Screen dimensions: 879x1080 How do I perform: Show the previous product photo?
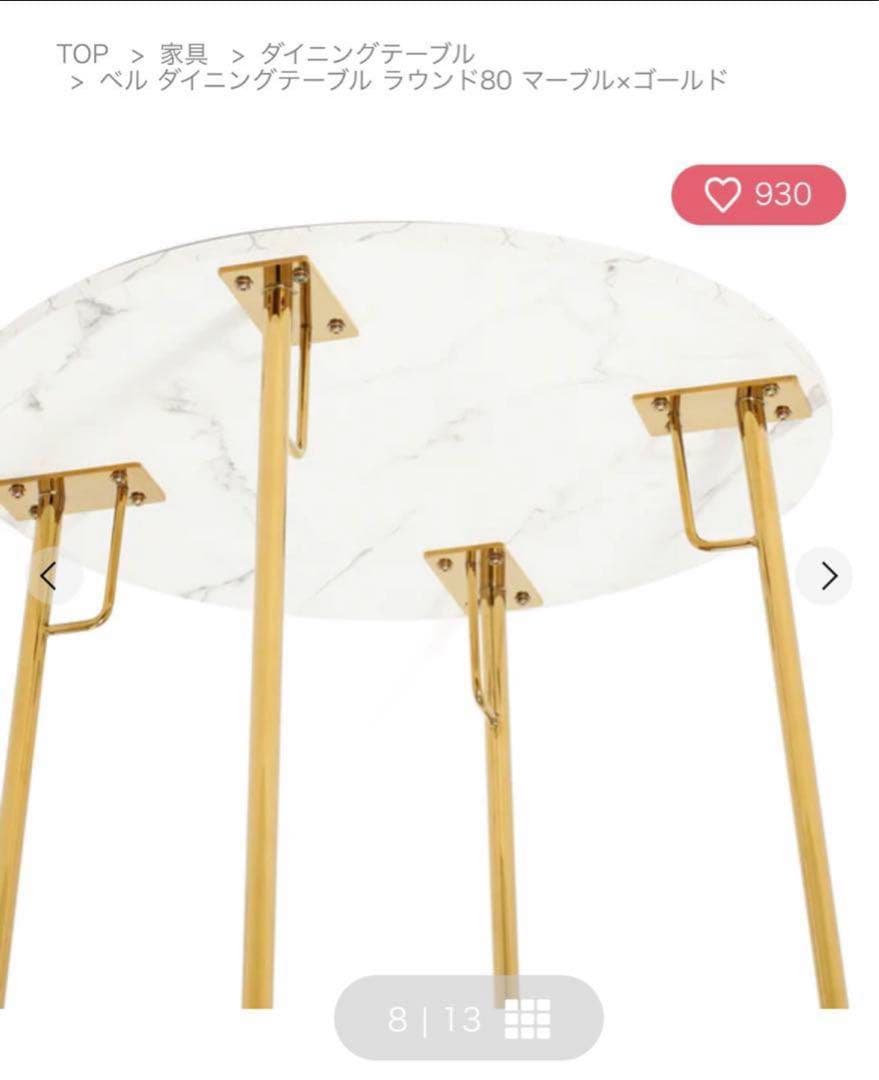[x=48, y=576]
